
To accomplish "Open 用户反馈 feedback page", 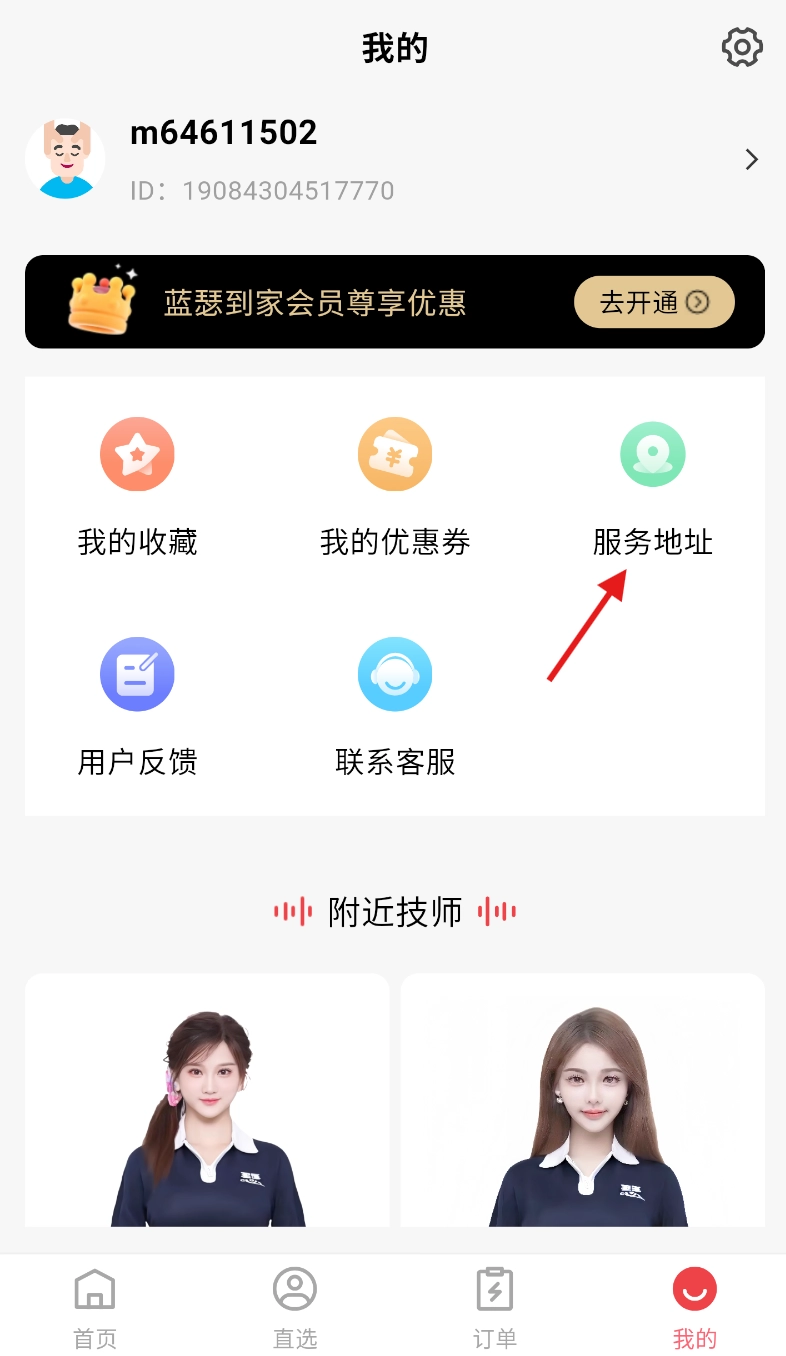I will (x=137, y=706).
